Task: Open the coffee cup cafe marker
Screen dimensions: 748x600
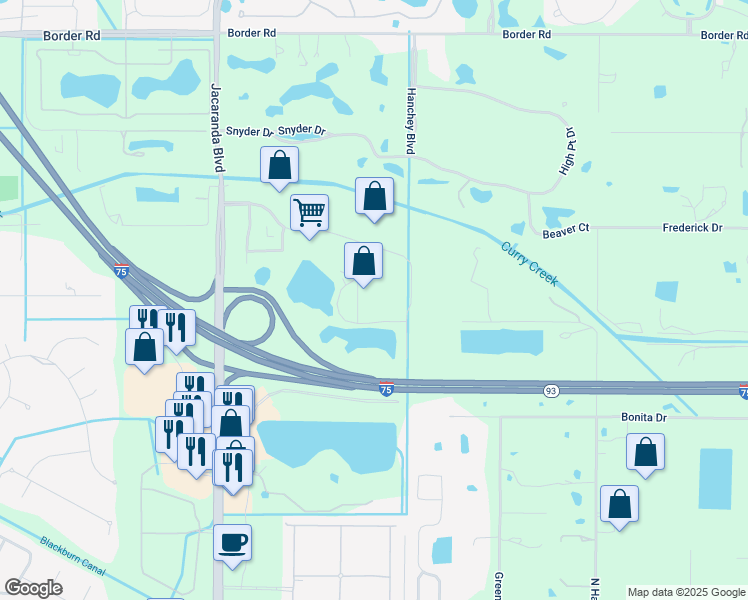Action: pyautogui.click(x=232, y=542)
